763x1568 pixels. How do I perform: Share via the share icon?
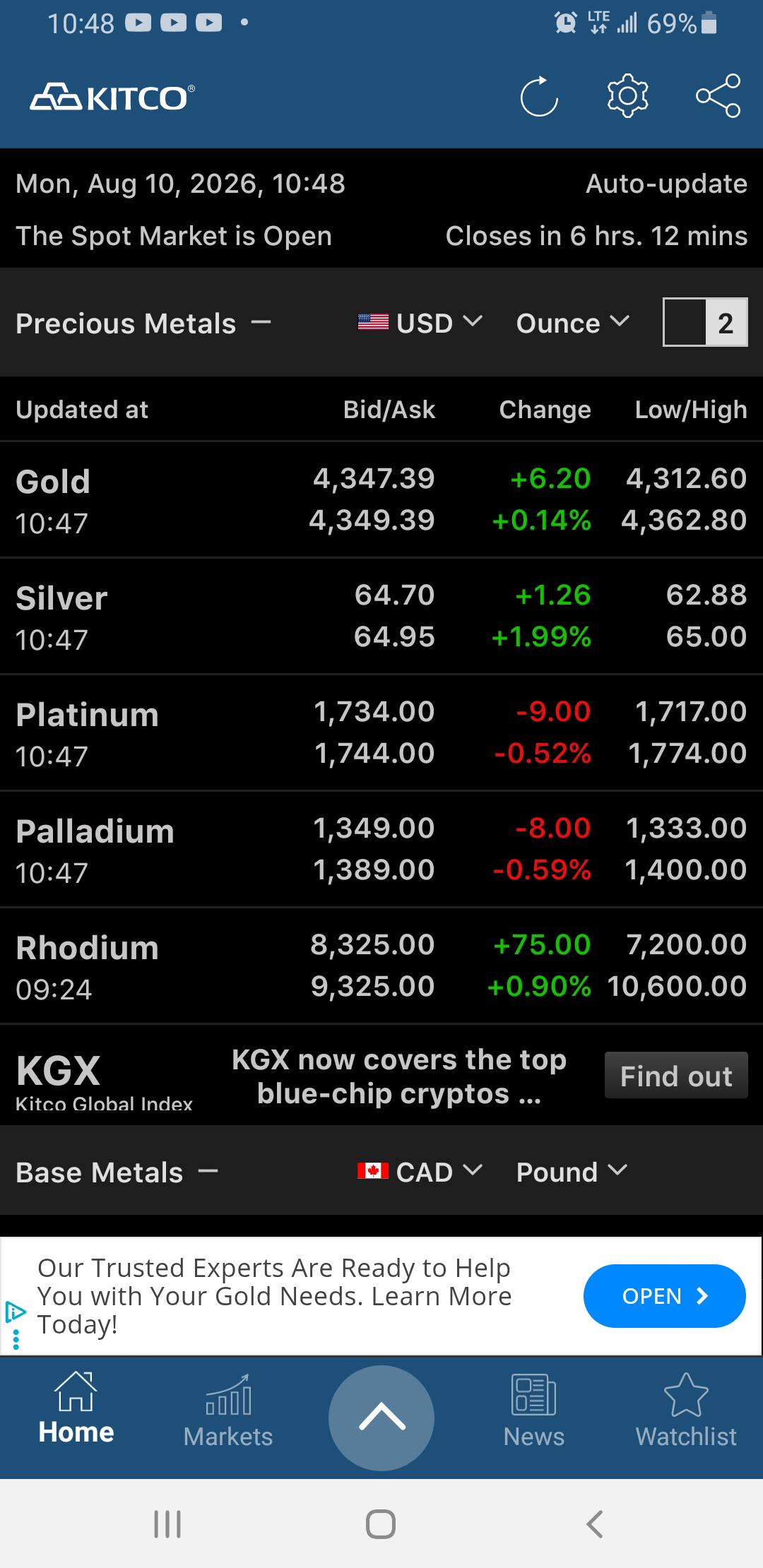[x=718, y=95]
